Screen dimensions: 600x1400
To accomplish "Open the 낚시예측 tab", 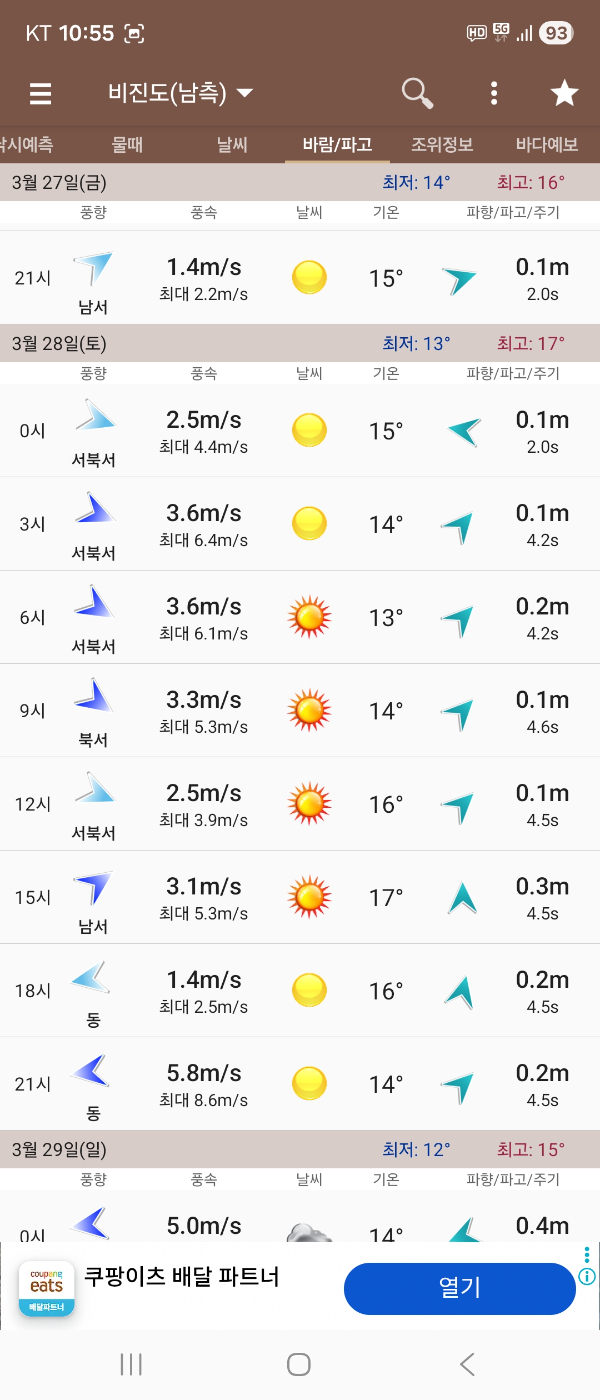I will (x=26, y=145).
